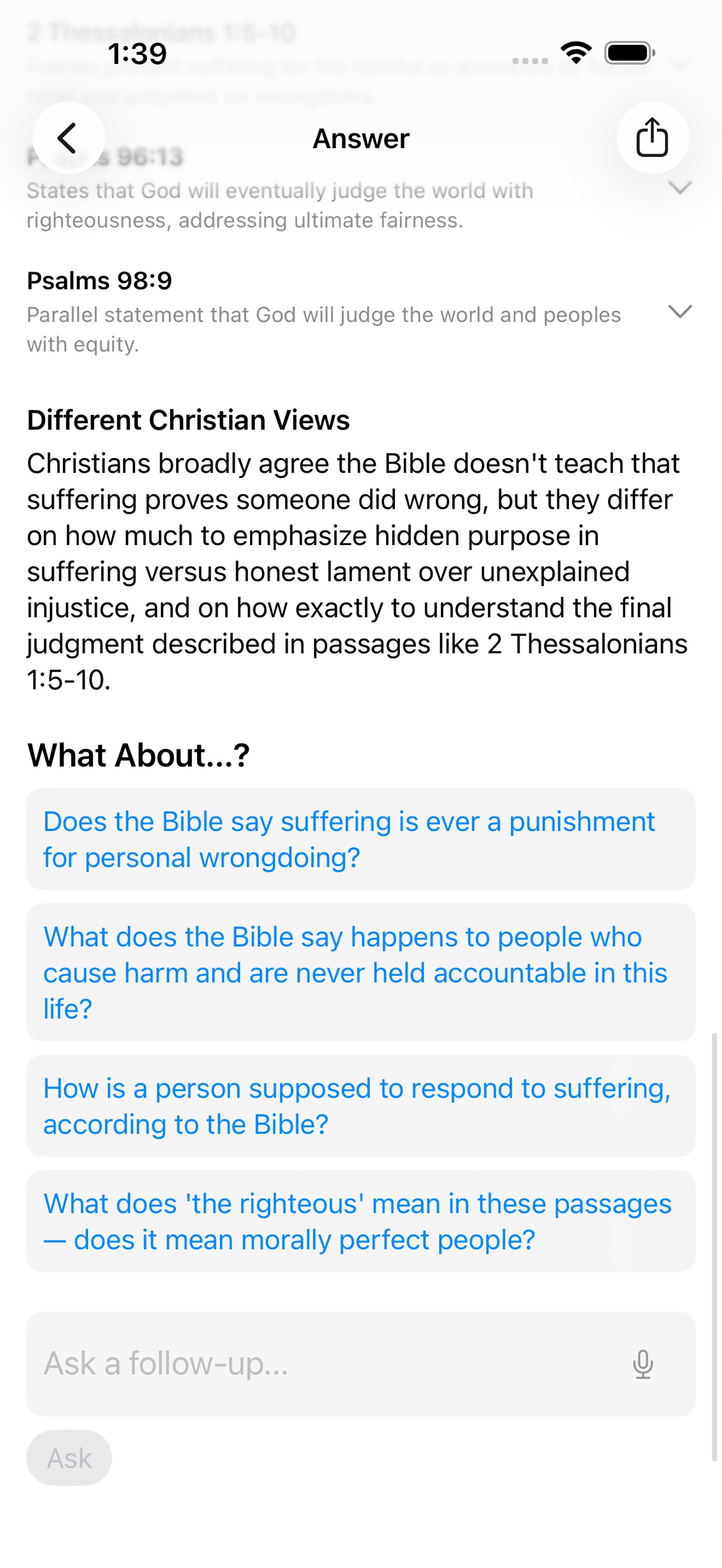Go back using the back arrow
The height and width of the screenshot is (1568, 722).
click(x=68, y=137)
